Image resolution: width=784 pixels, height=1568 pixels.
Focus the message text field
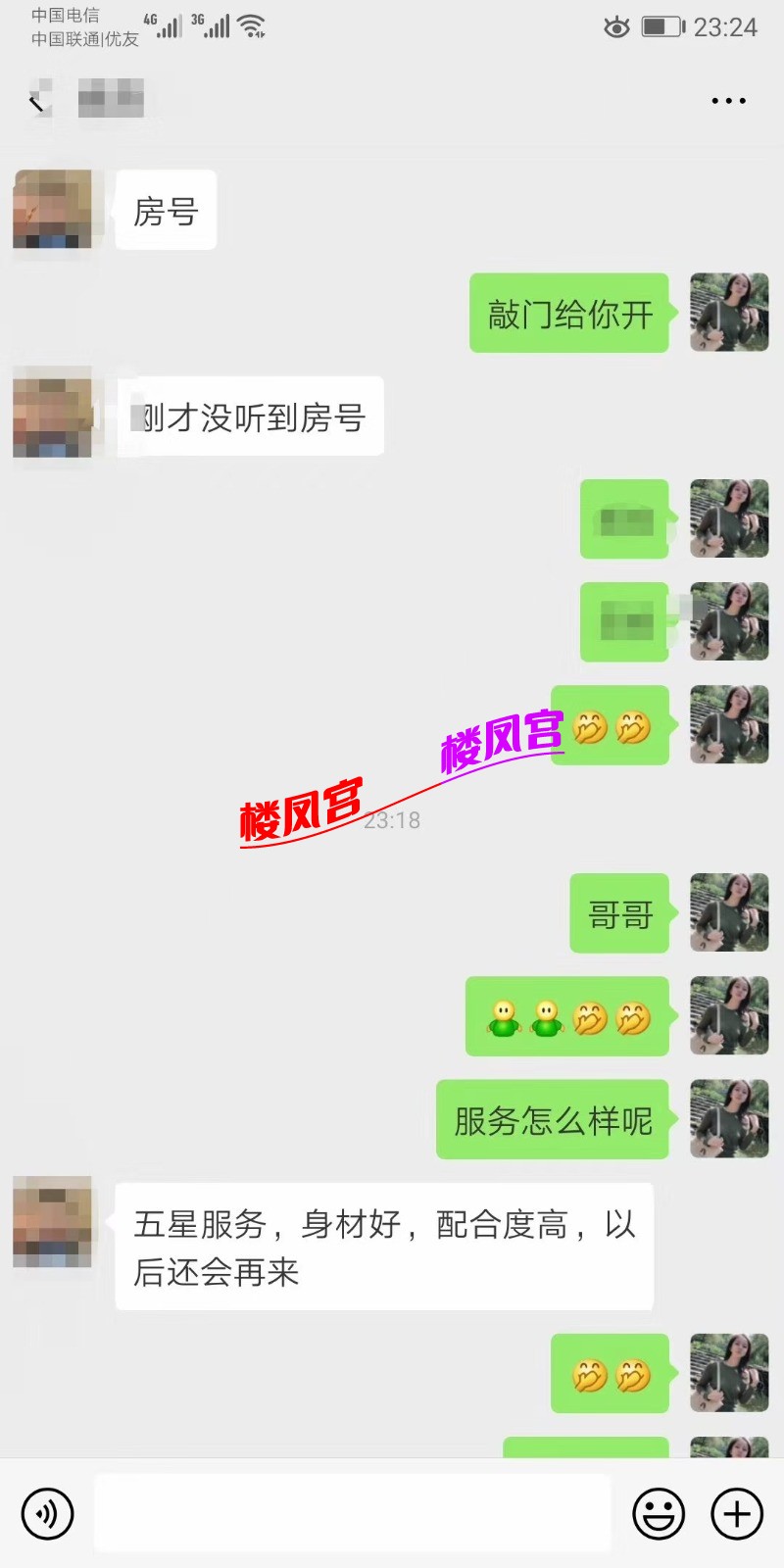tap(353, 1514)
